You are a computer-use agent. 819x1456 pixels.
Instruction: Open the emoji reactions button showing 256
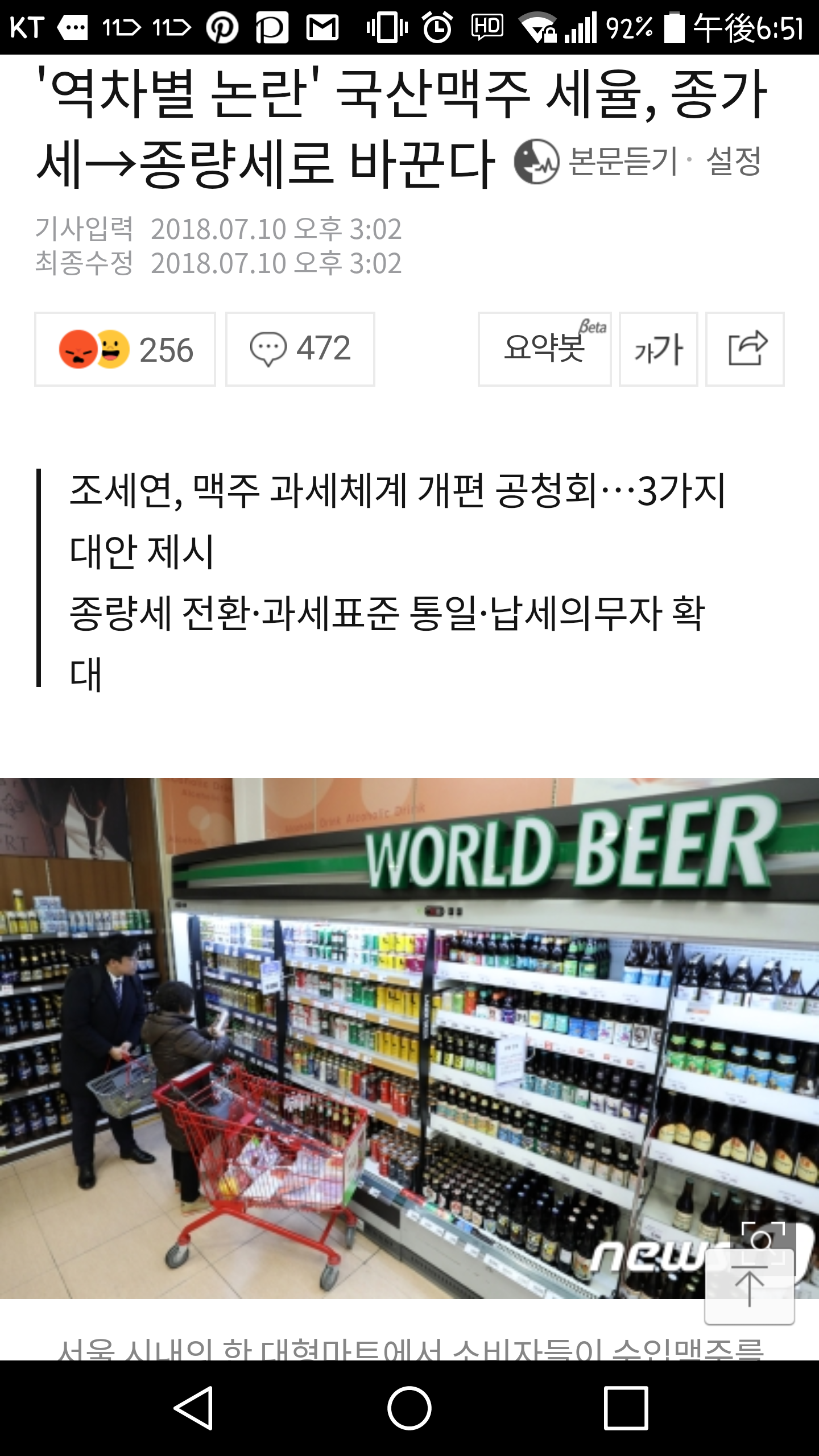pyautogui.click(x=125, y=349)
